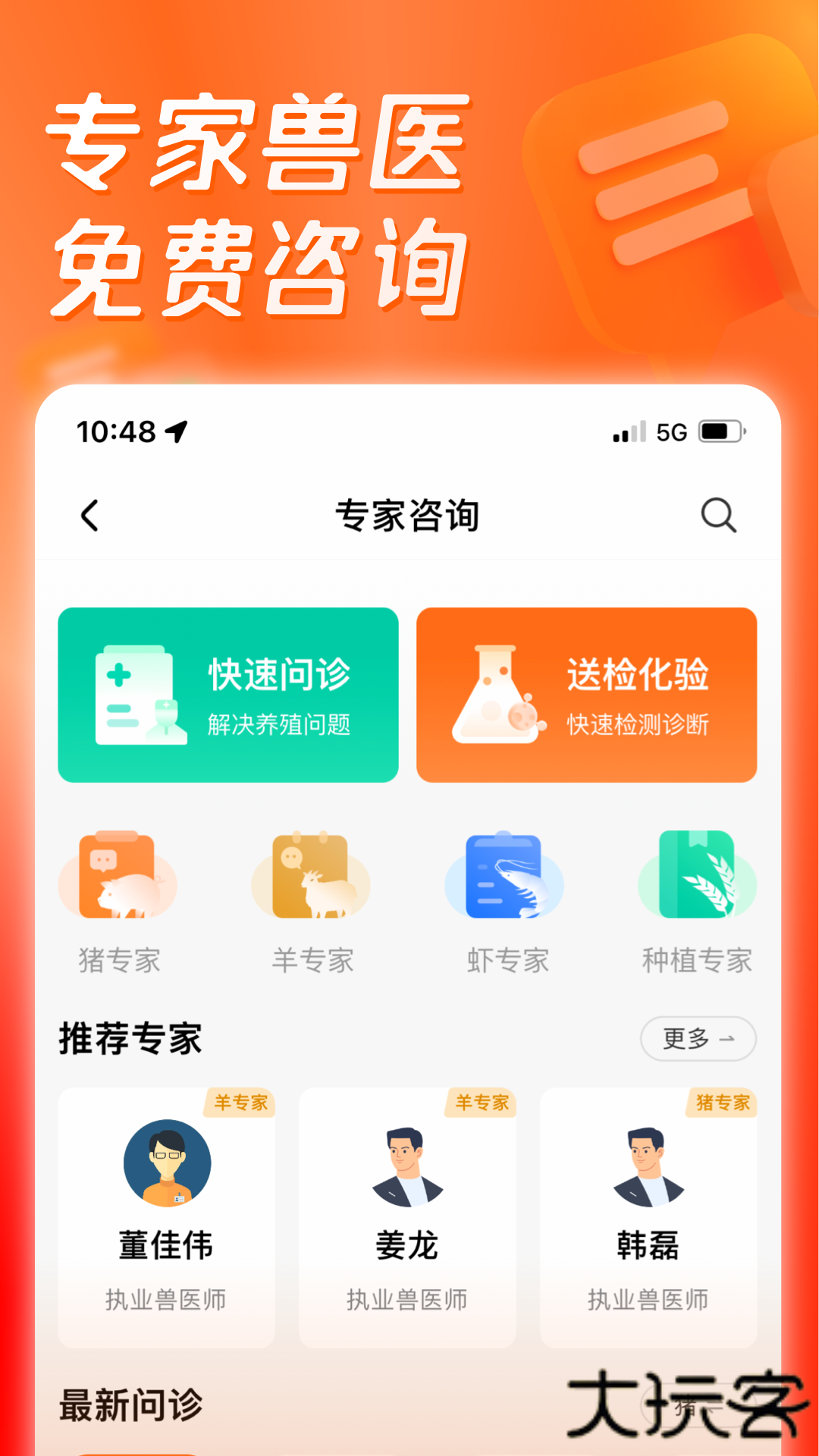Select pig expert 韩磊's card
Viewport: 819px width, 1456px height.
pyautogui.click(x=648, y=1213)
